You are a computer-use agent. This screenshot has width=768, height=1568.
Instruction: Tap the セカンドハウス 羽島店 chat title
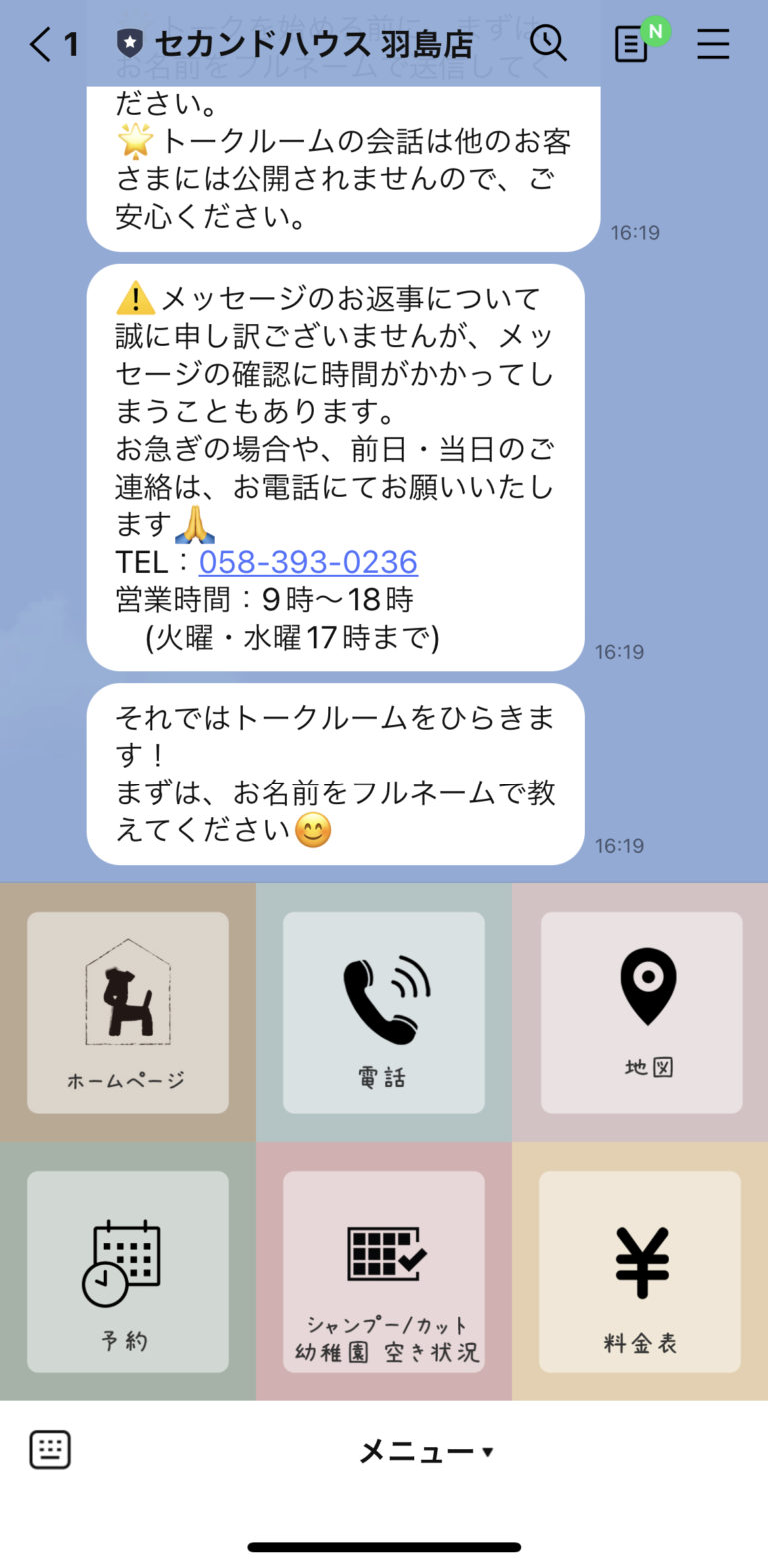(x=315, y=43)
